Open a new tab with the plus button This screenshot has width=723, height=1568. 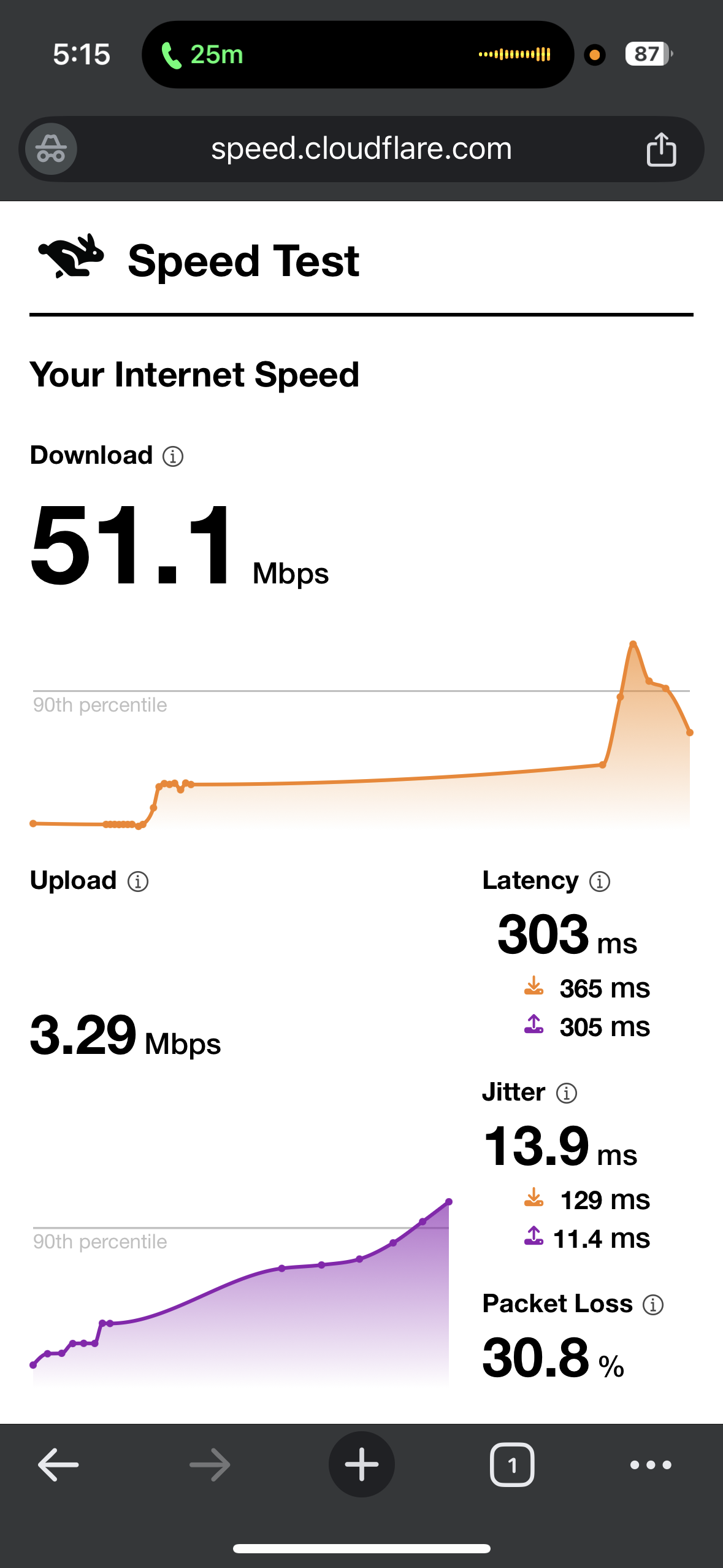361,1464
